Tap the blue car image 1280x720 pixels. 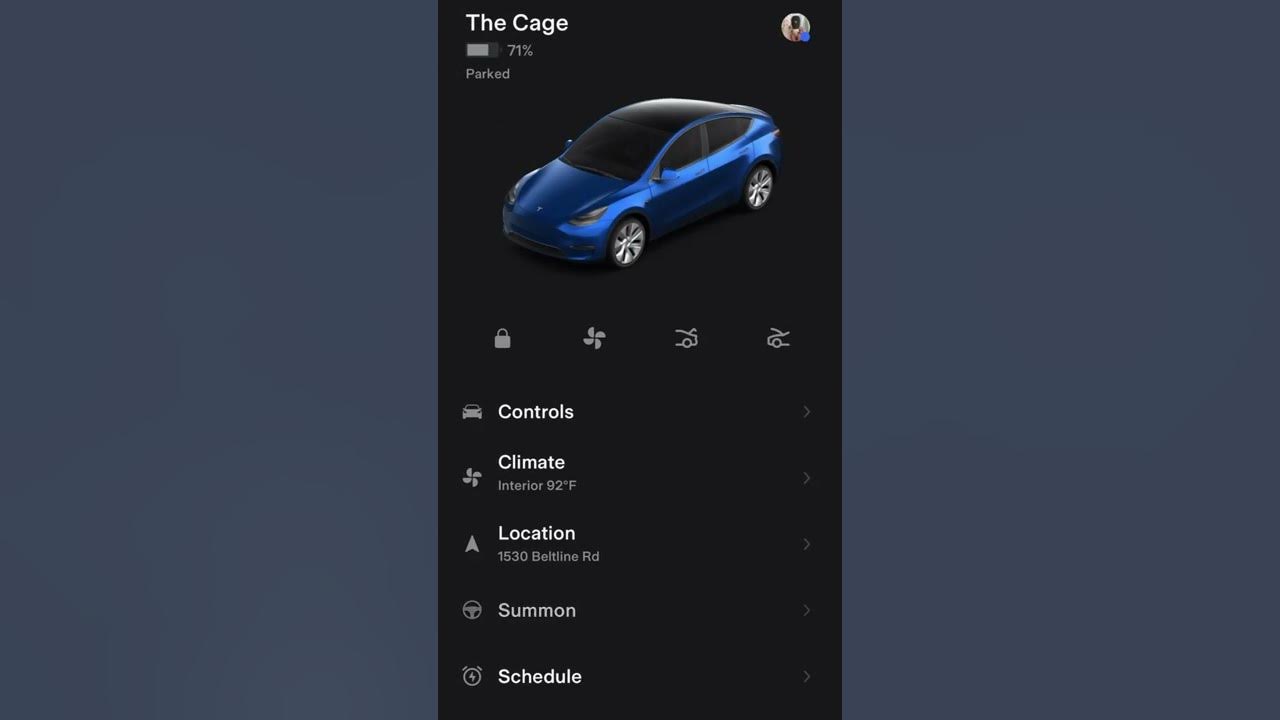pyautogui.click(x=640, y=185)
